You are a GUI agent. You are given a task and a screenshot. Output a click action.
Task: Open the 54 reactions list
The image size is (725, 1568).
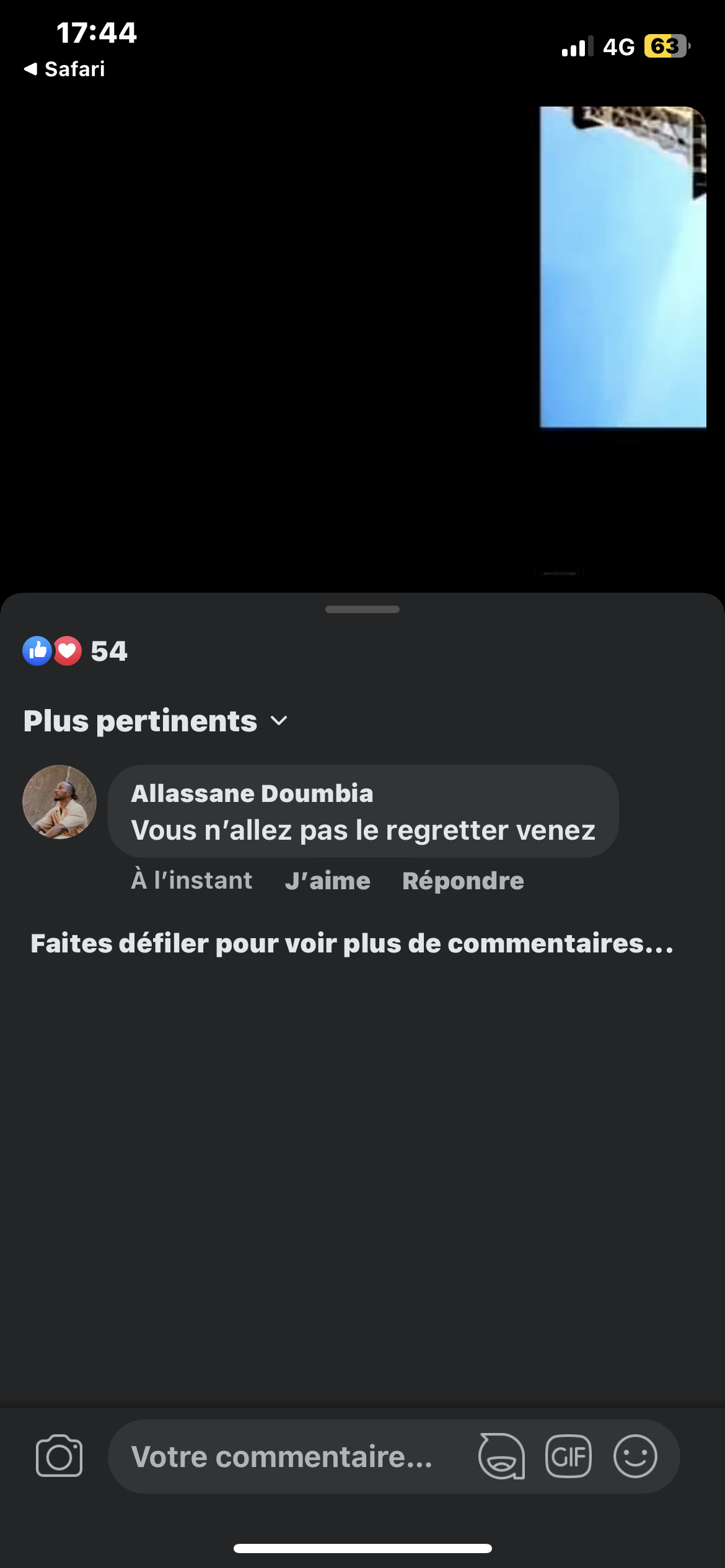tap(76, 651)
